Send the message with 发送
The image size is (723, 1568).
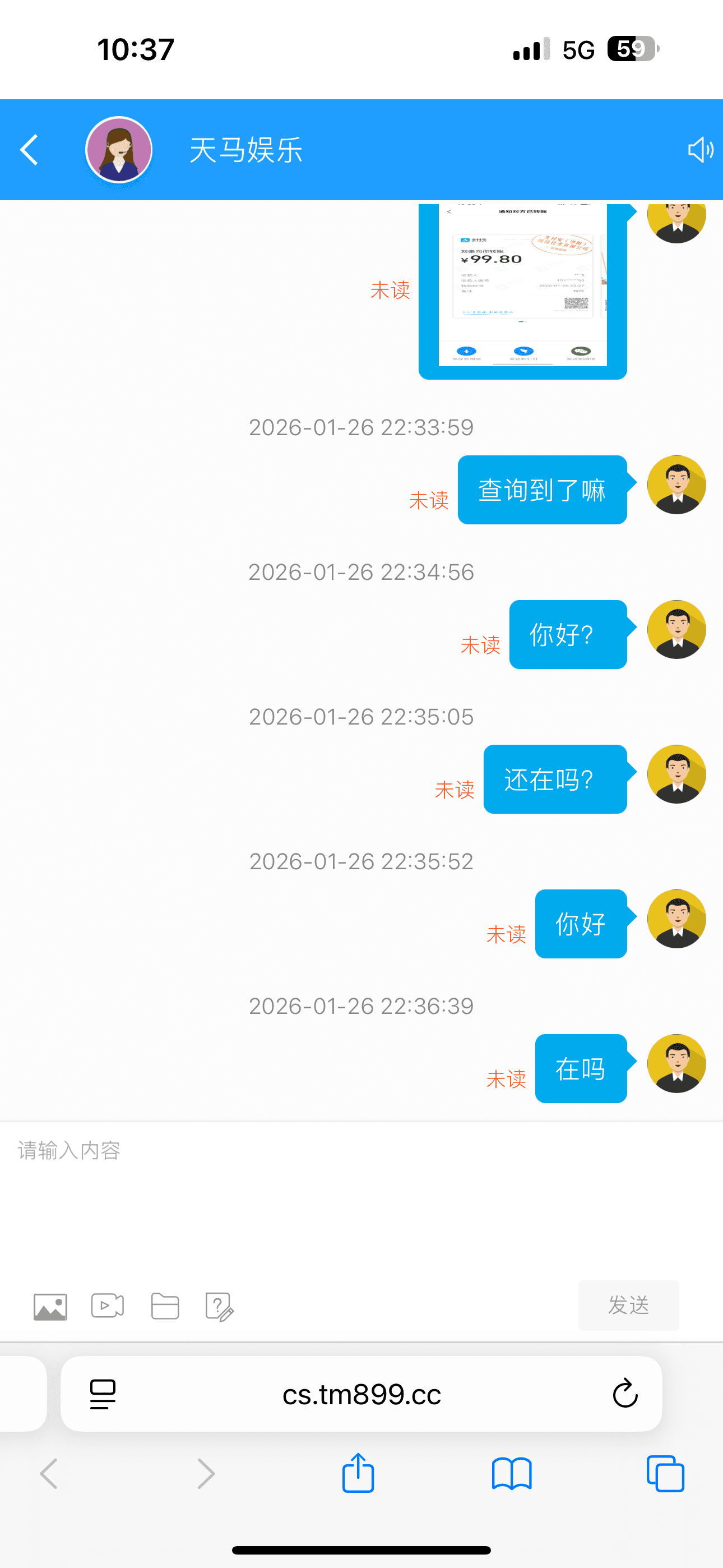(x=628, y=1305)
